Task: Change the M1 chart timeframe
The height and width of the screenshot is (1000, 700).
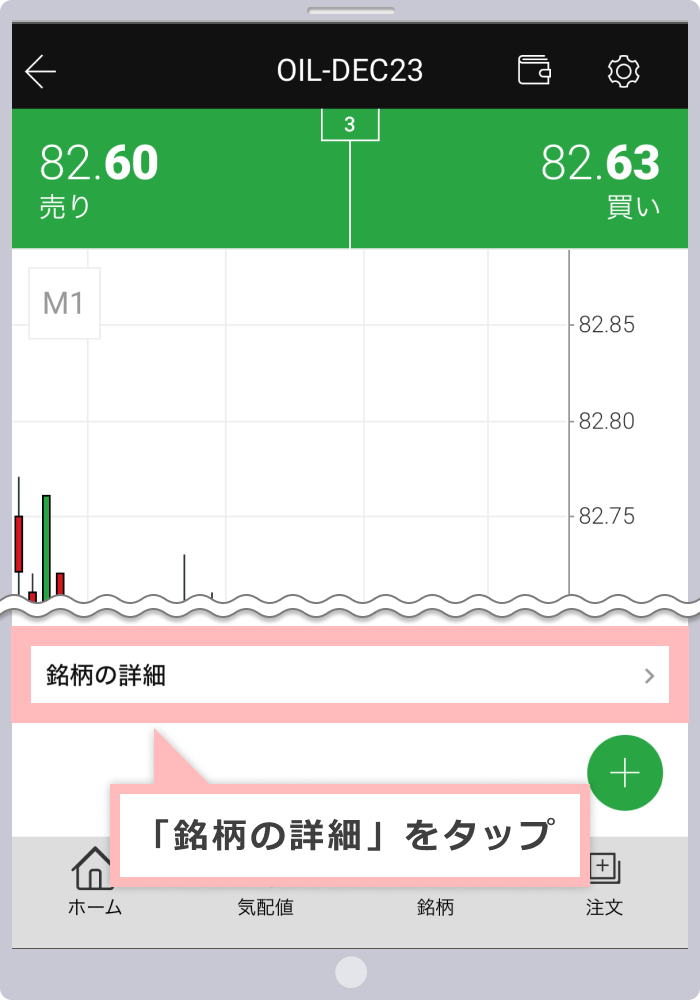Action: [x=64, y=303]
